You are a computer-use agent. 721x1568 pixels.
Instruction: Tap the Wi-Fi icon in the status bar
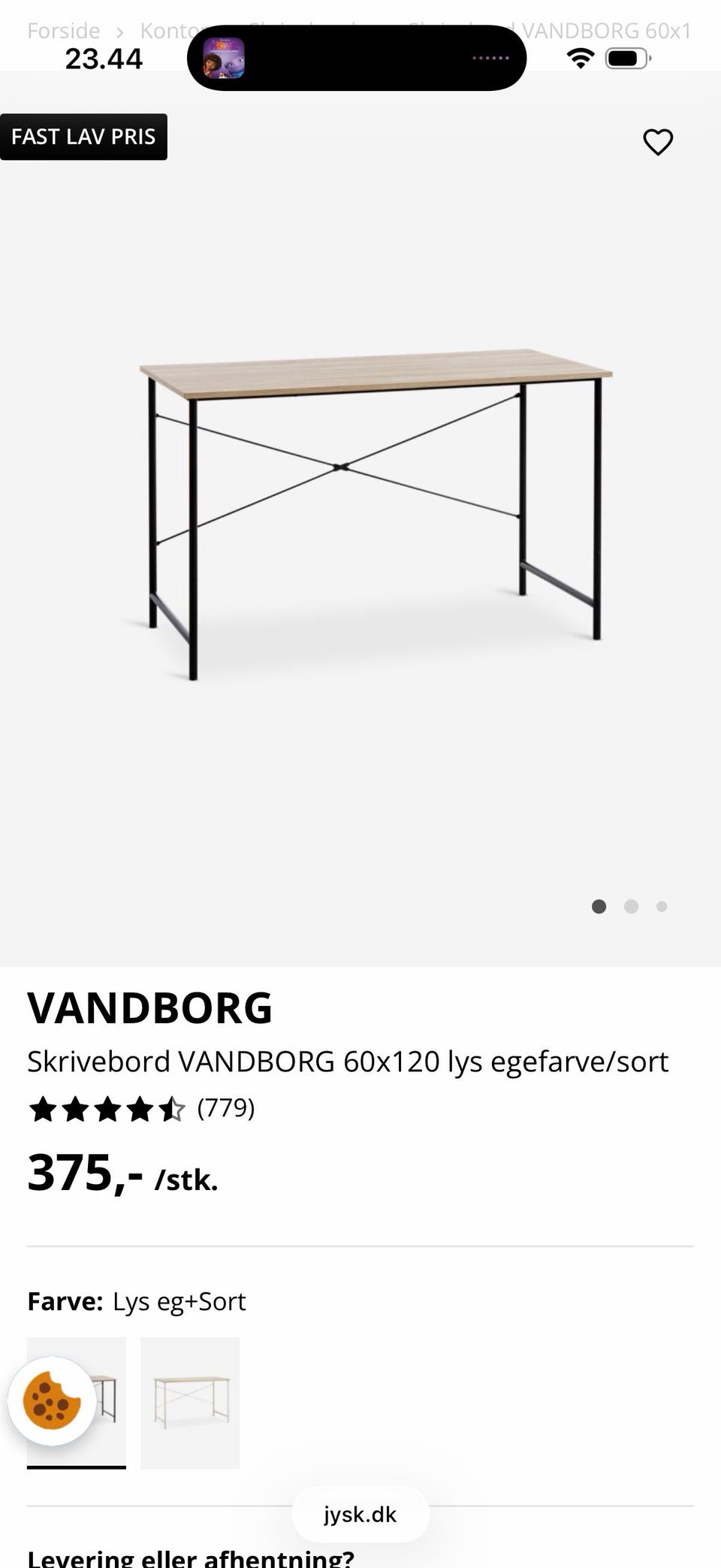click(581, 58)
